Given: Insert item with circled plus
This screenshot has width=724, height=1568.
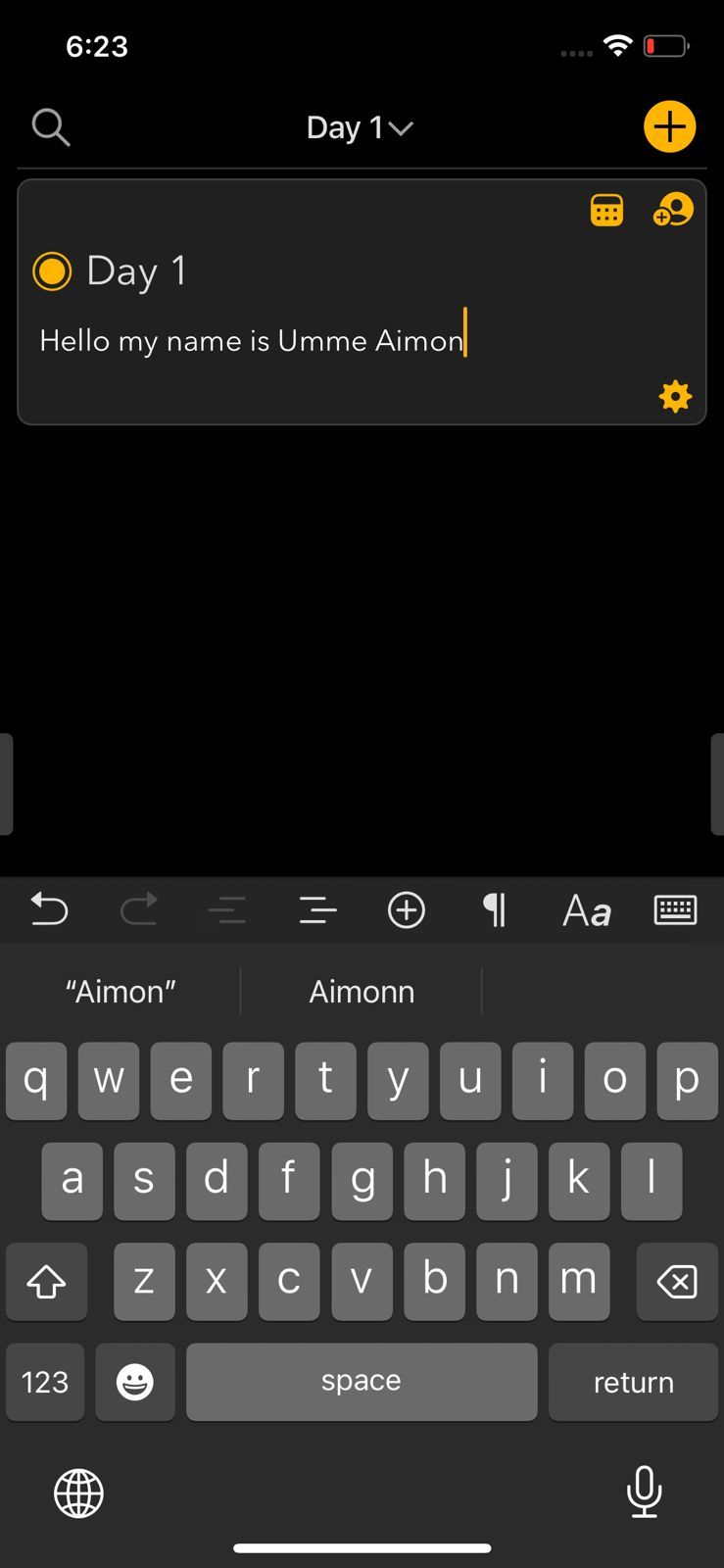Looking at the screenshot, I should tap(407, 909).
